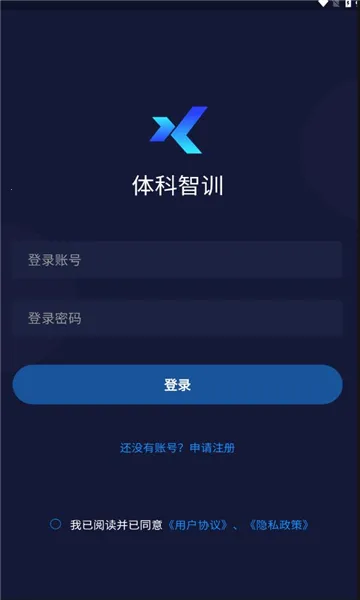Focus the 登录密码 password field
Image resolution: width=360 pixels, height=600 pixels.
click(x=177, y=318)
